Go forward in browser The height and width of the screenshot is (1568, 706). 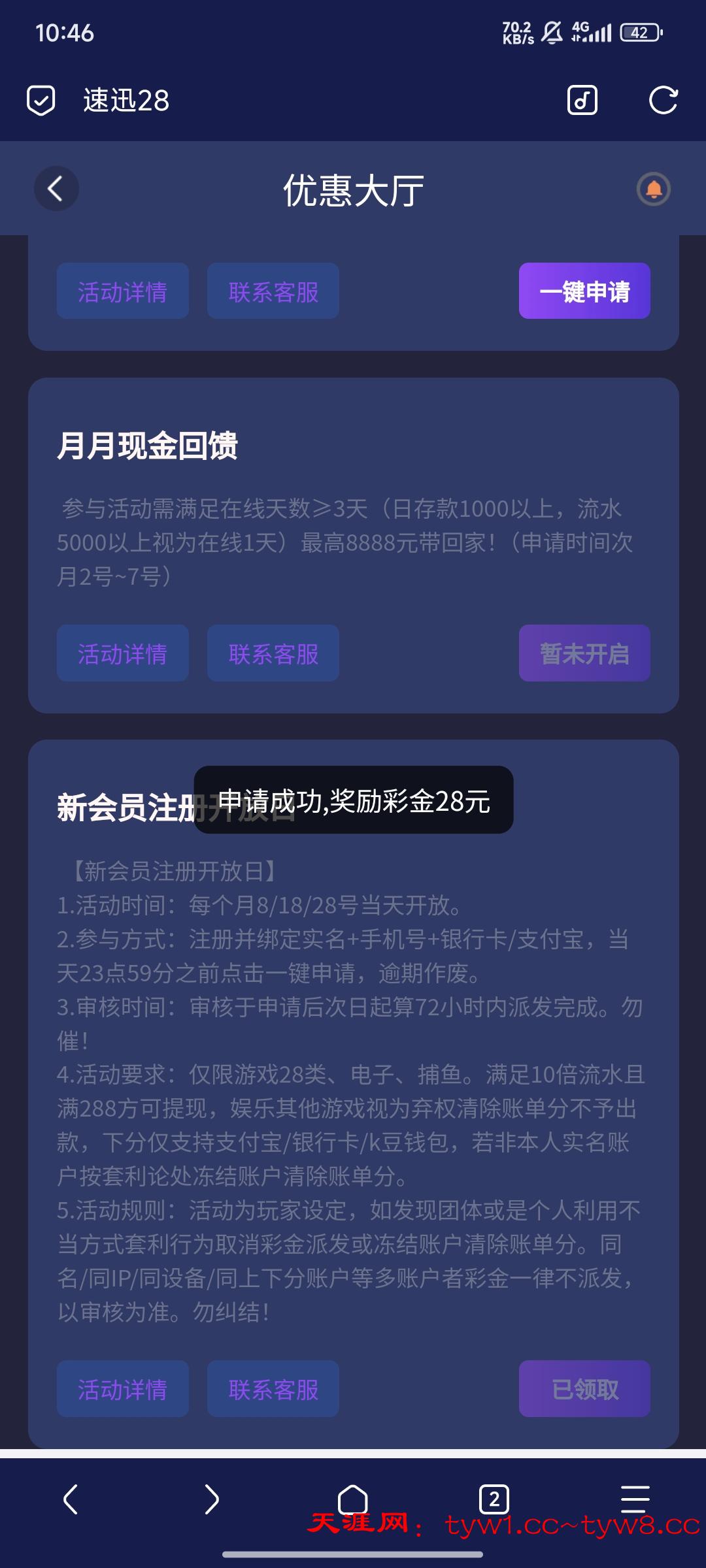[x=212, y=1499]
